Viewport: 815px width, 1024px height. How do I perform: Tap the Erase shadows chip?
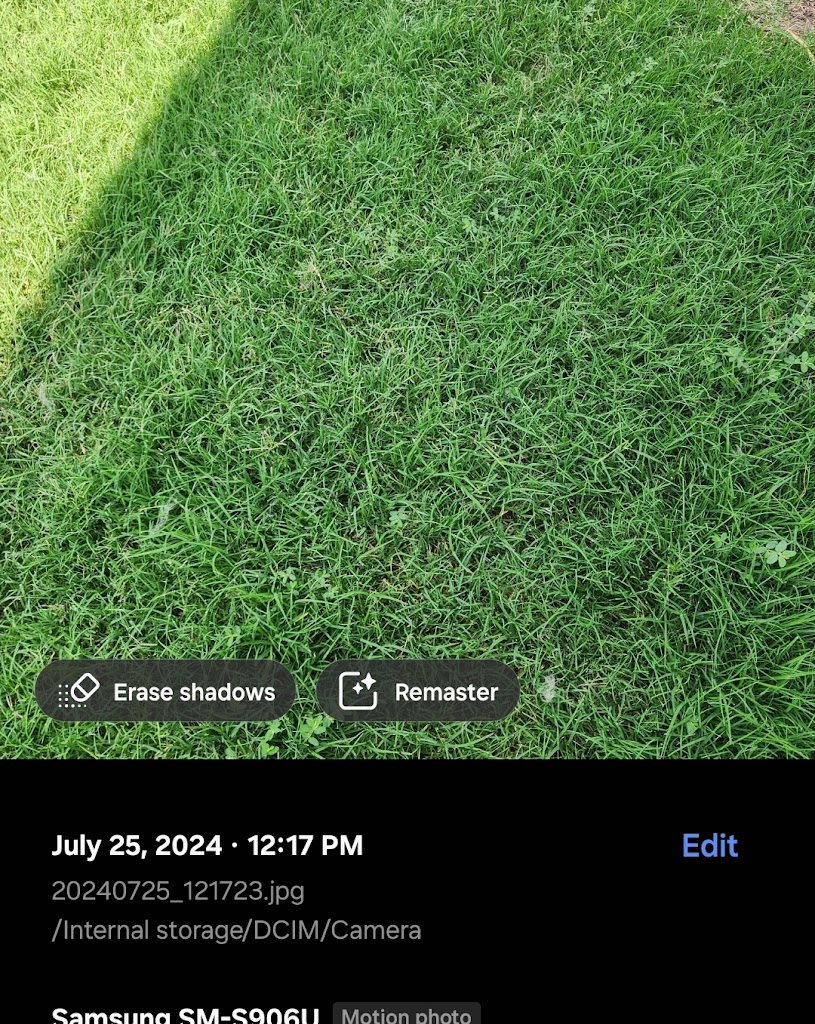click(166, 691)
